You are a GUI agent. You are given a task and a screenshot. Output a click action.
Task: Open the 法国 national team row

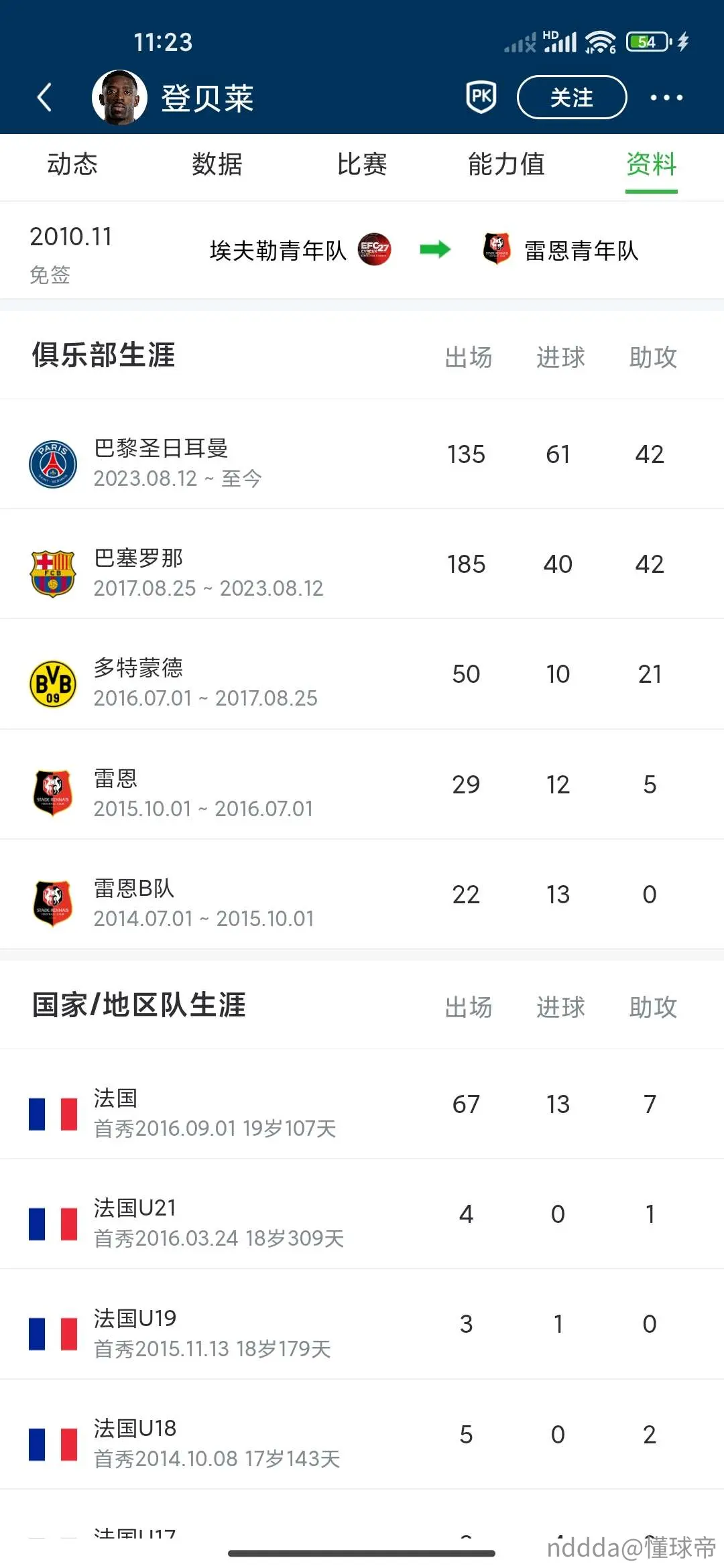362,1104
